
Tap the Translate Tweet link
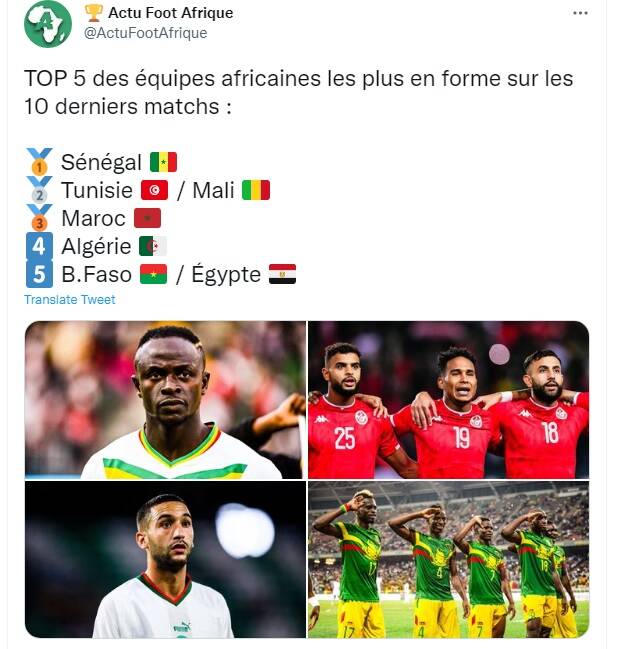[70, 300]
